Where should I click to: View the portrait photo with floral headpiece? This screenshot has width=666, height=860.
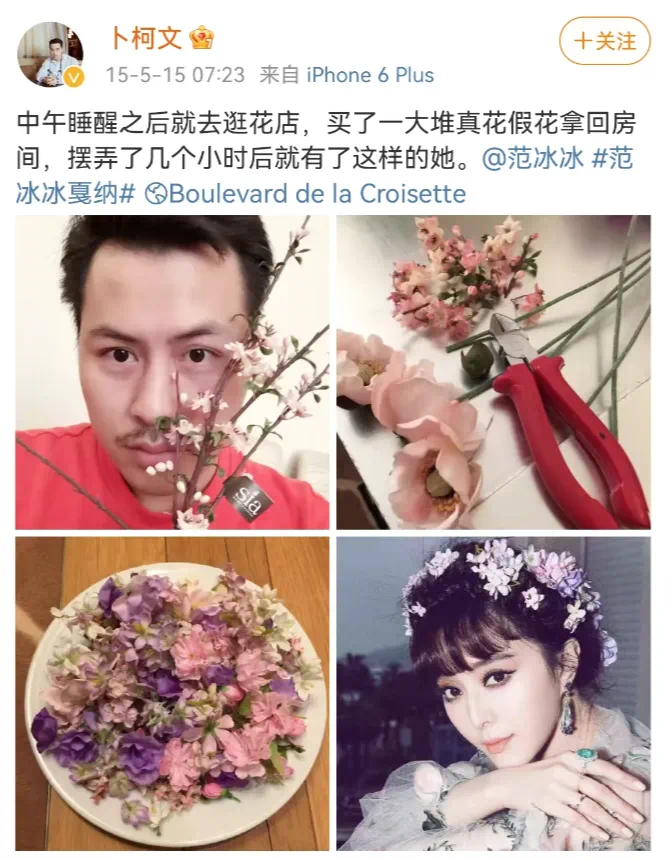(x=493, y=693)
